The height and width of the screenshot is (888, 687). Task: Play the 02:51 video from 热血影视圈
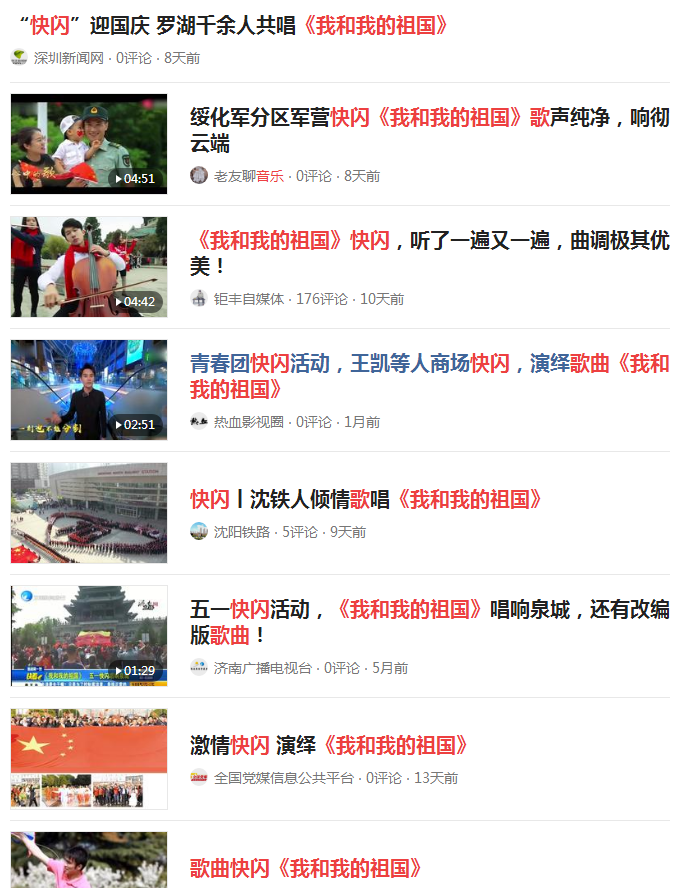click(89, 390)
